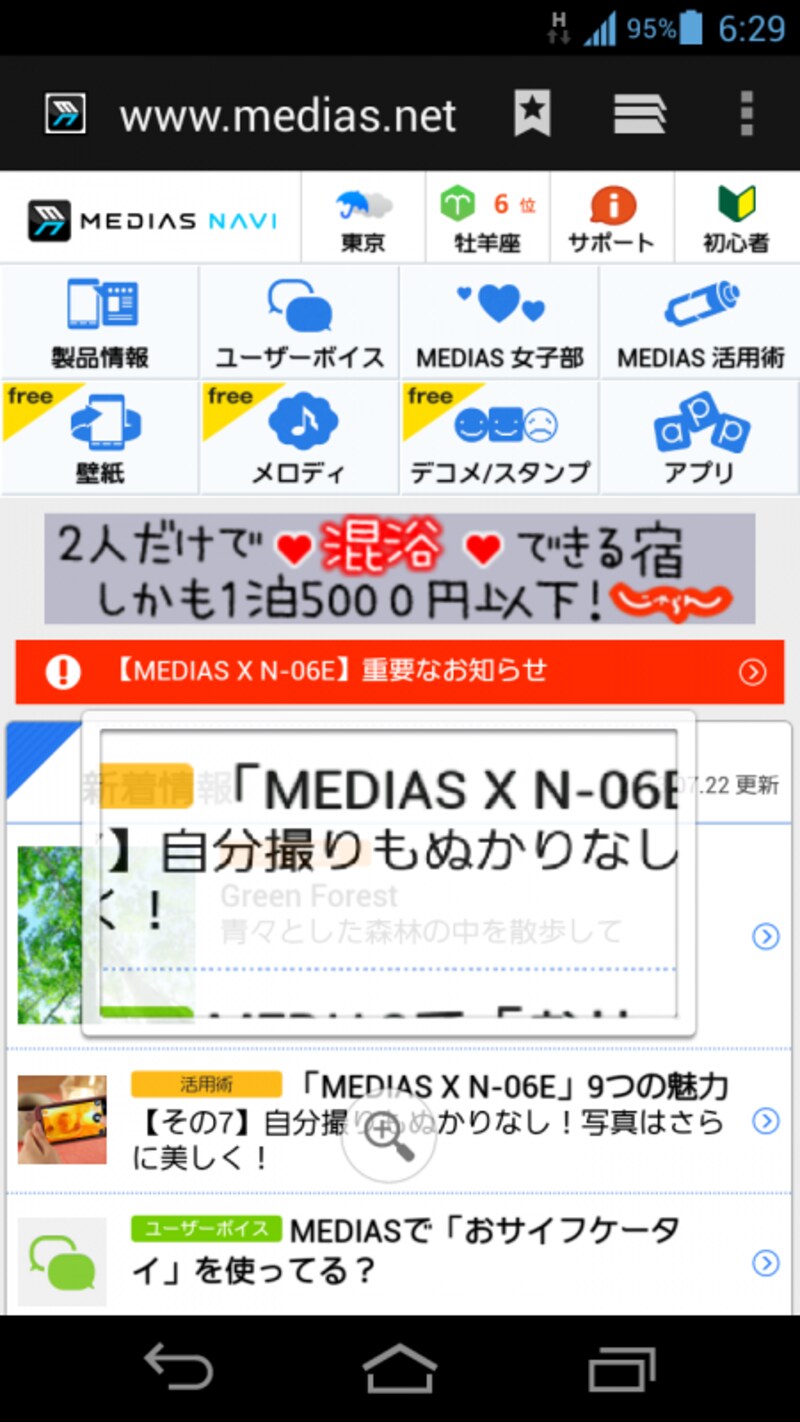
Task: Open the 混浴 inn advertisement banner
Action: pos(399,568)
